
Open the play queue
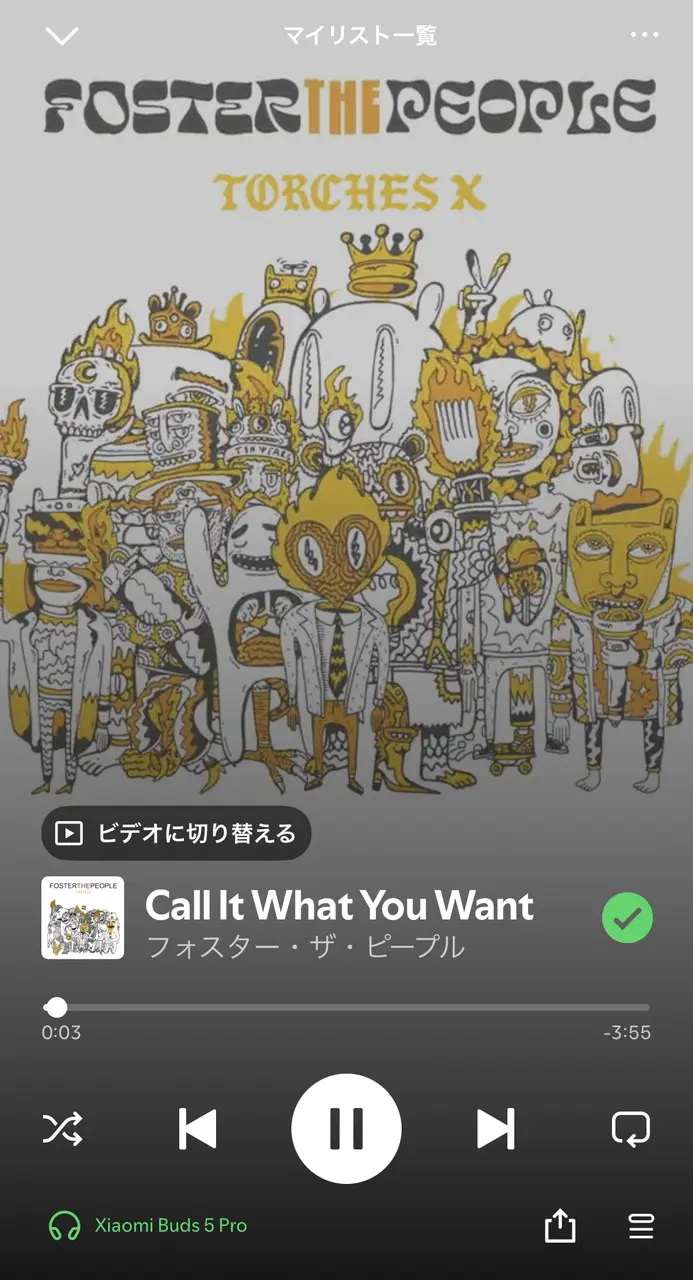click(x=641, y=1225)
